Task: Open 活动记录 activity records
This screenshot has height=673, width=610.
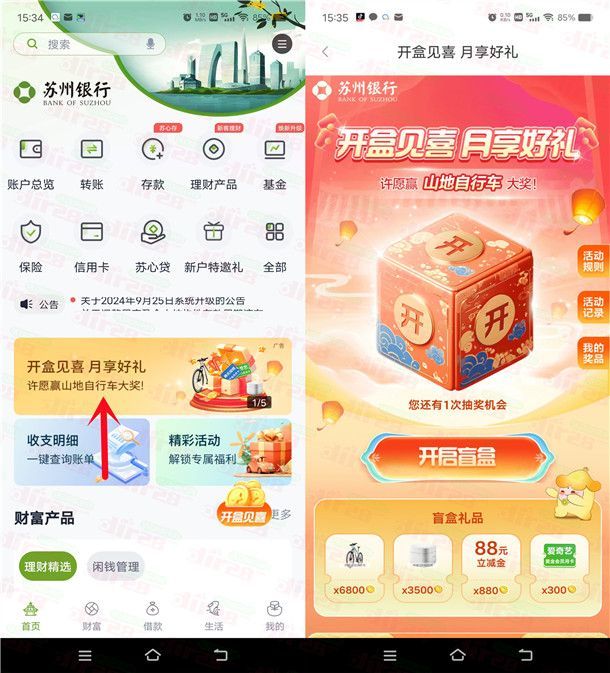Action: click(593, 308)
